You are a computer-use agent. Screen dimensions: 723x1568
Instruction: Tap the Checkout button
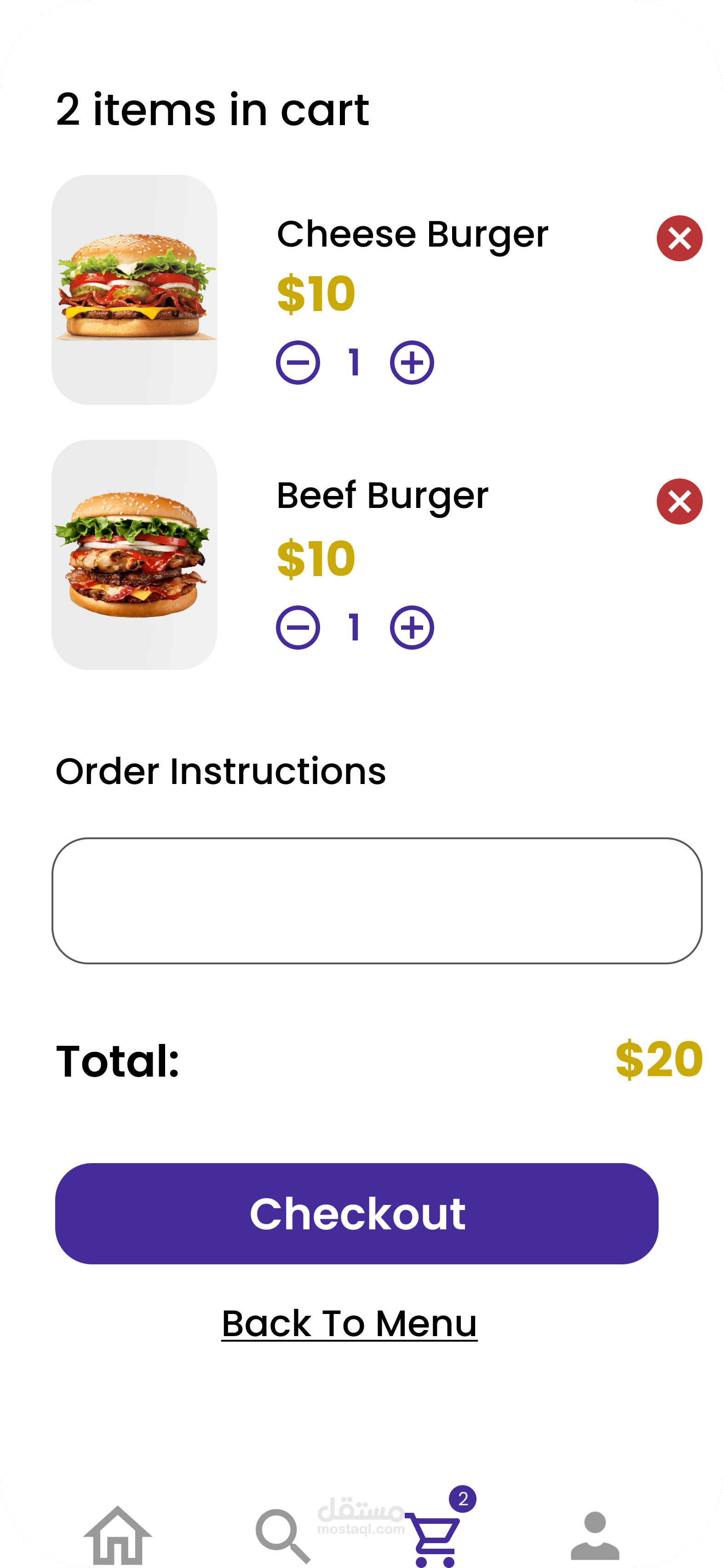click(356, 1213)
